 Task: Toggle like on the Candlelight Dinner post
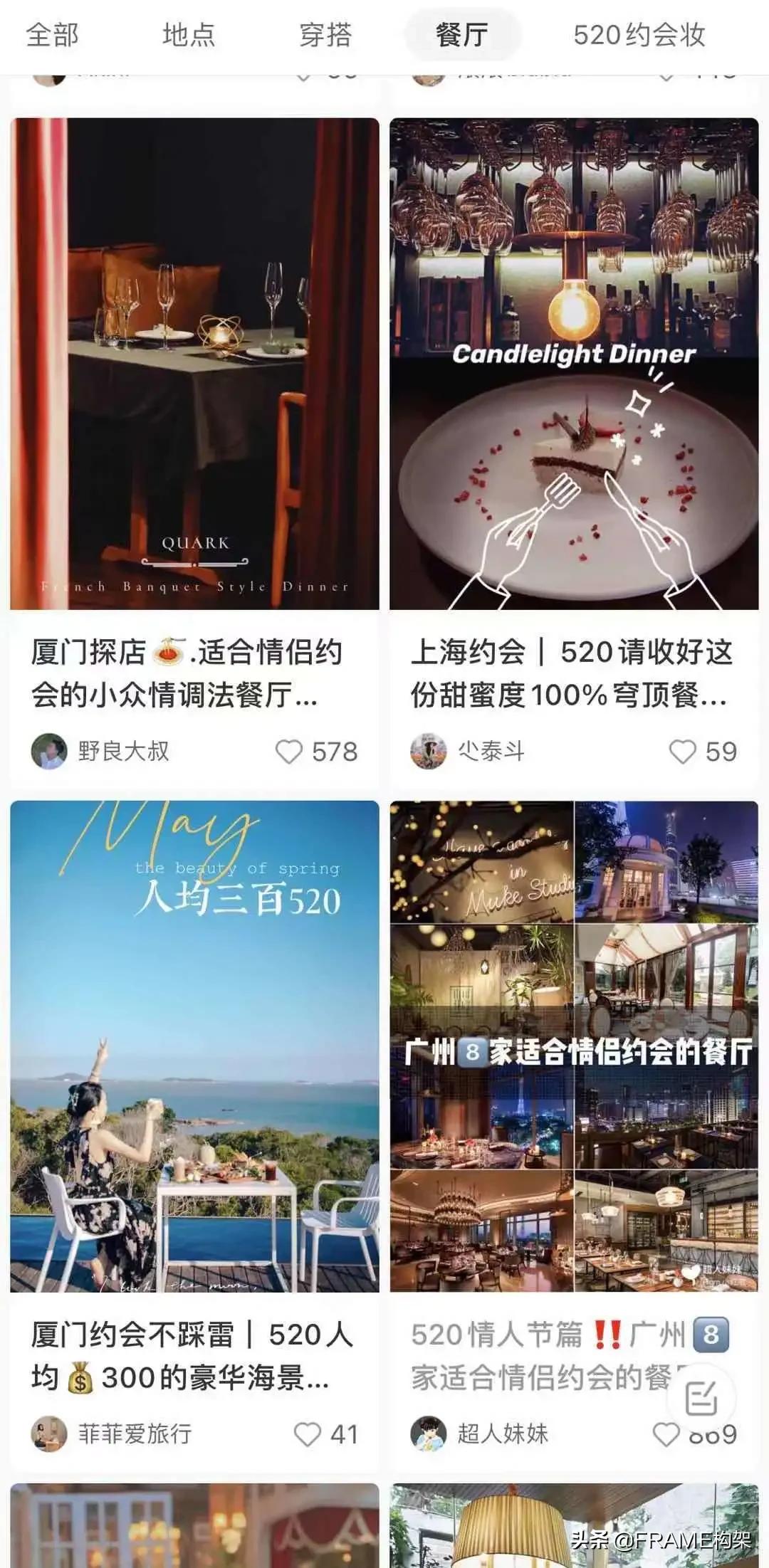click(x=684, y=751)
